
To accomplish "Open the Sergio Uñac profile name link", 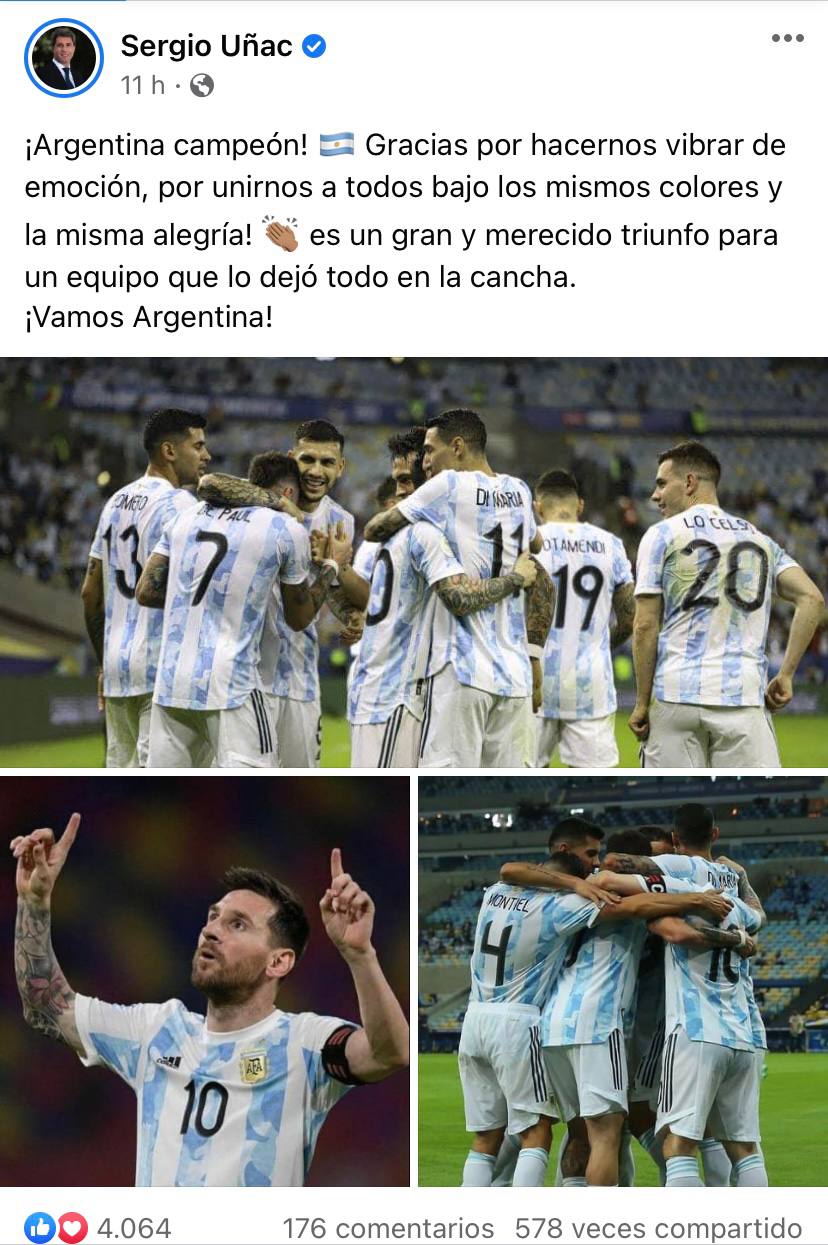I will (207, 45).
